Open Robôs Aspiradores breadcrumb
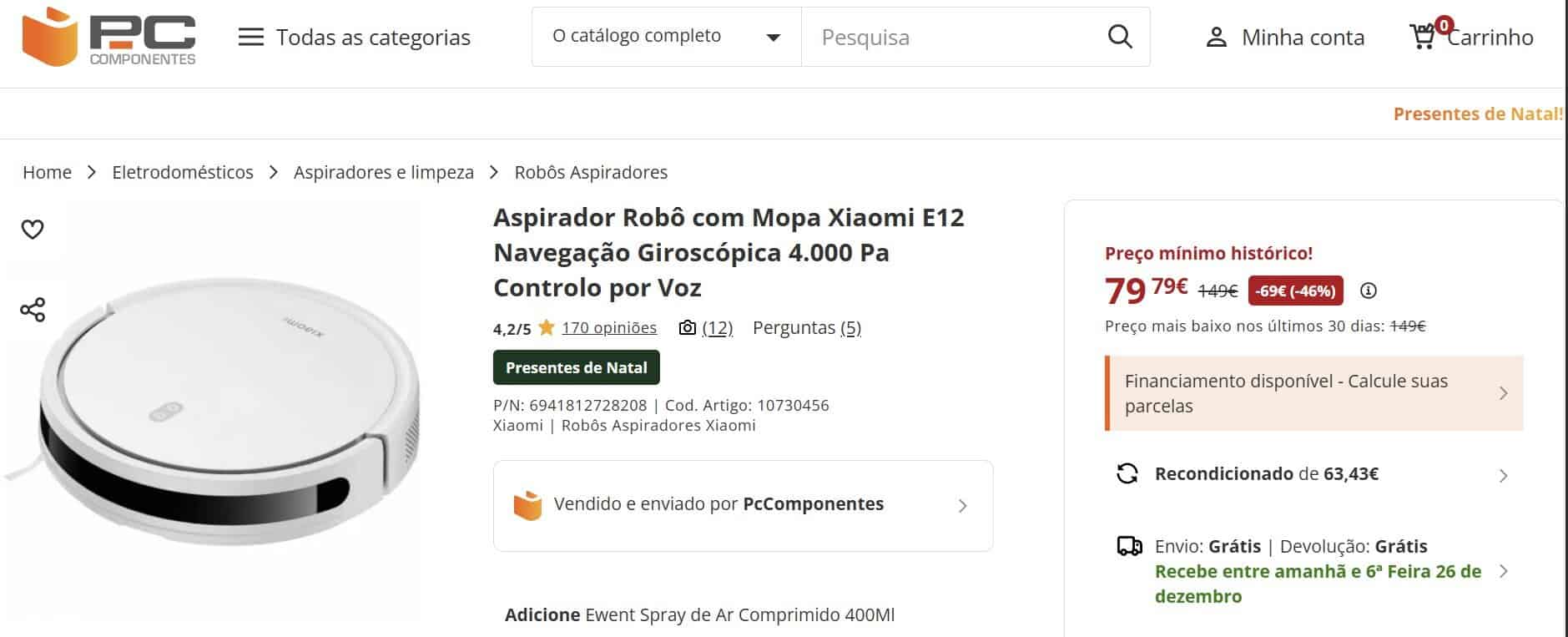The width and height of the screenshot is (1568, 637). pos(591,172)
